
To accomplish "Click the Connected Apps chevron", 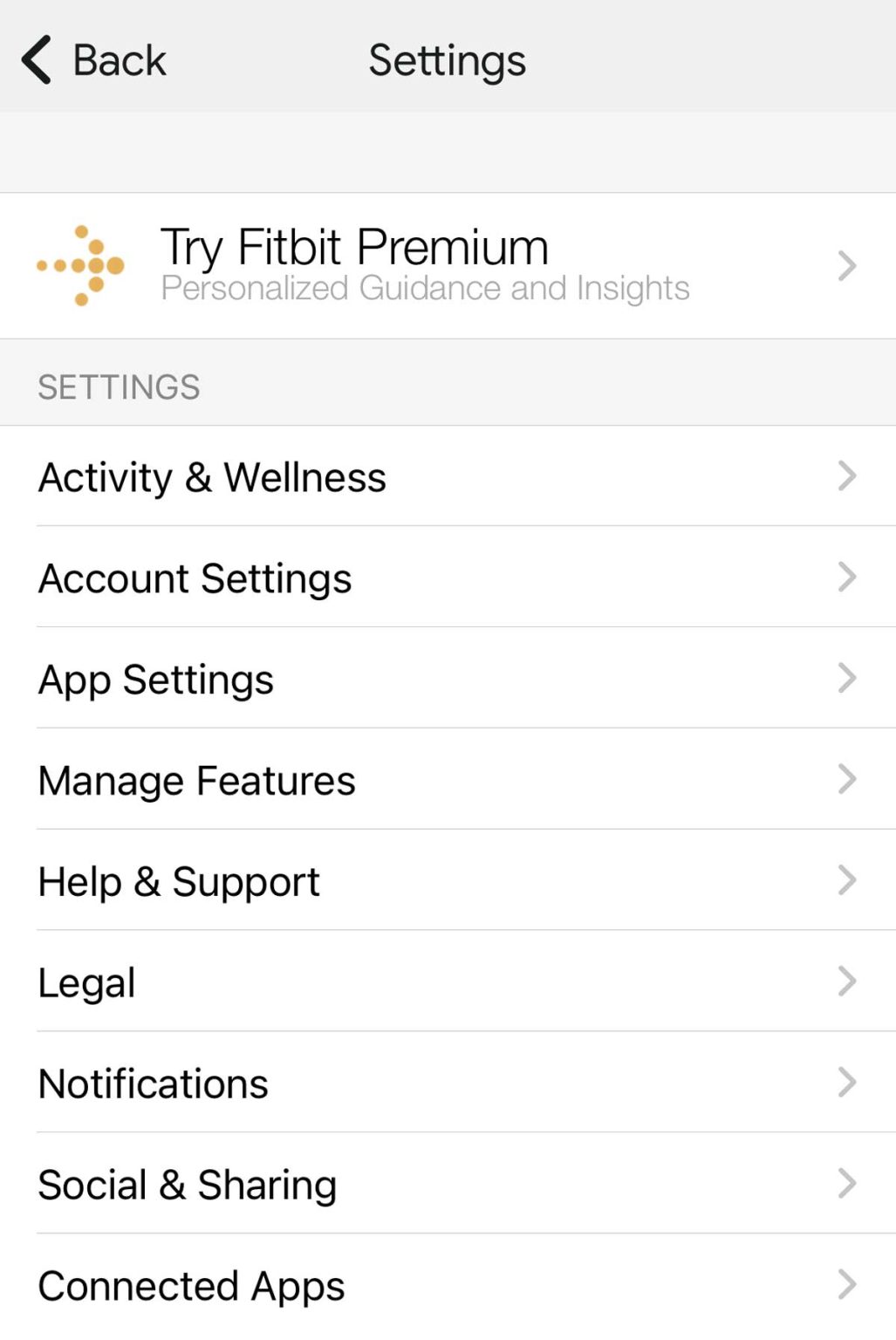I will [847, 1285].
